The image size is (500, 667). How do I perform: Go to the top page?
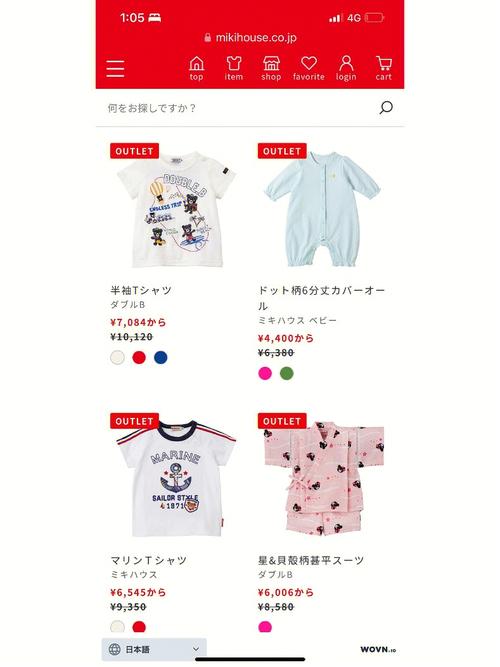pyautogui.click(x=196, y=68)
